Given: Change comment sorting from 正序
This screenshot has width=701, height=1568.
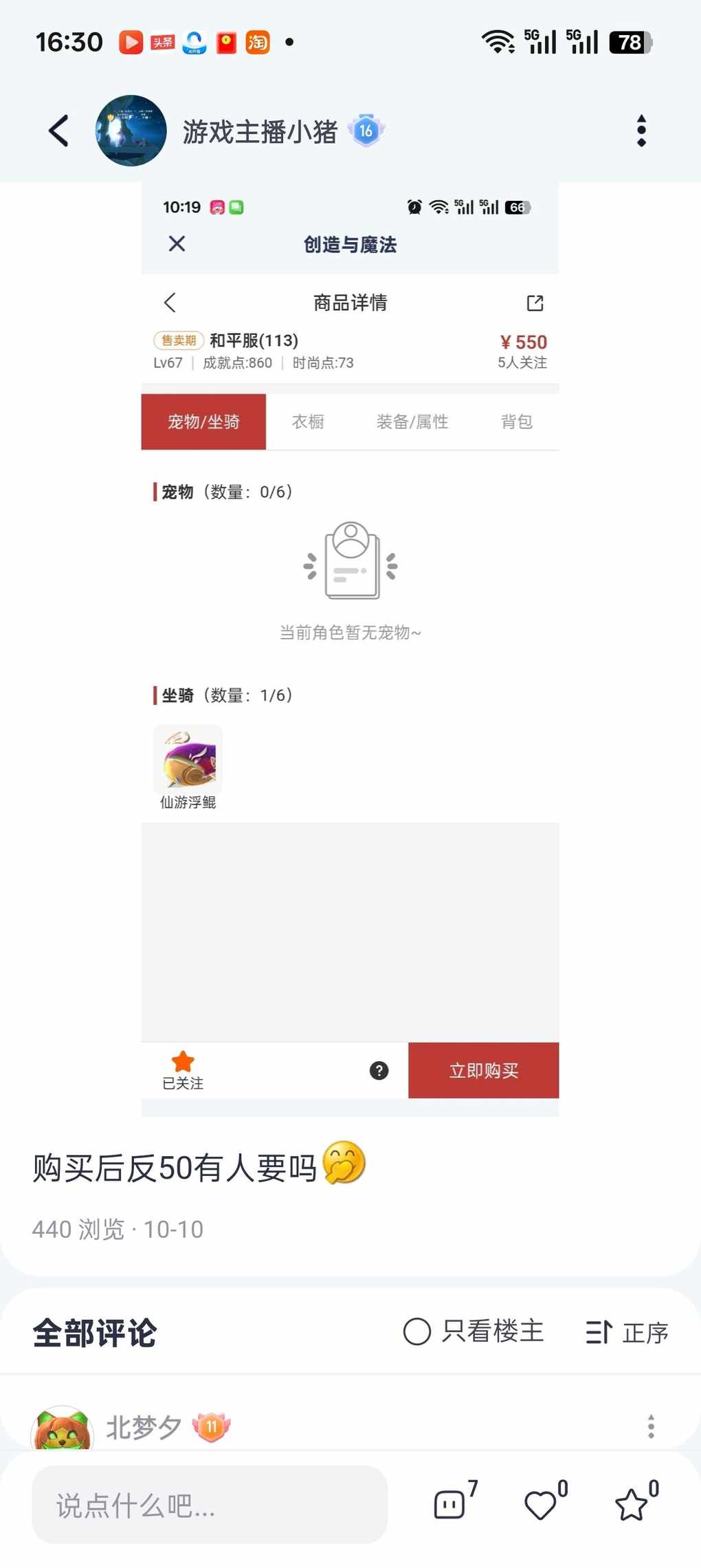Looking at the screenshot, I should coord(627,1332).
